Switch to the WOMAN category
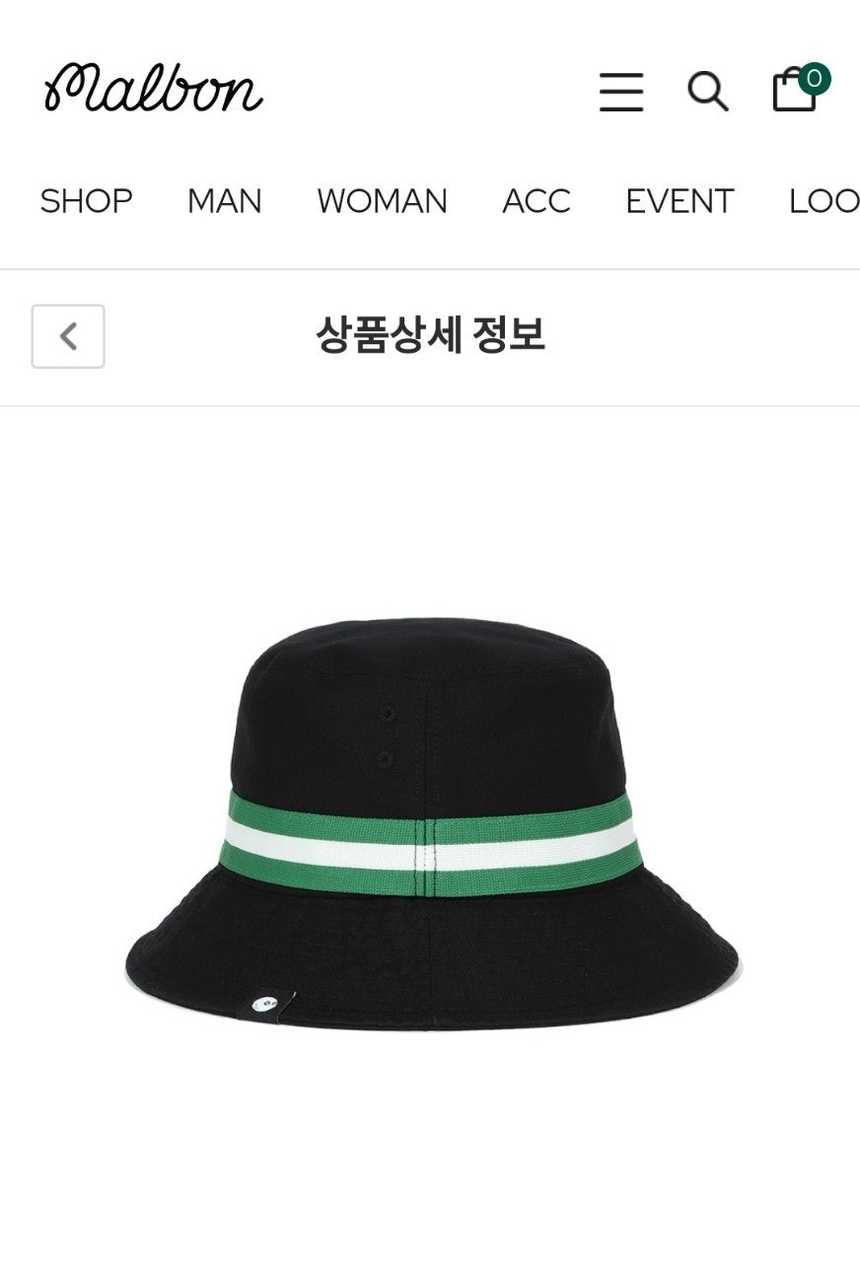Viewport: 860px width, 1262px height. (x=382, y=201)
